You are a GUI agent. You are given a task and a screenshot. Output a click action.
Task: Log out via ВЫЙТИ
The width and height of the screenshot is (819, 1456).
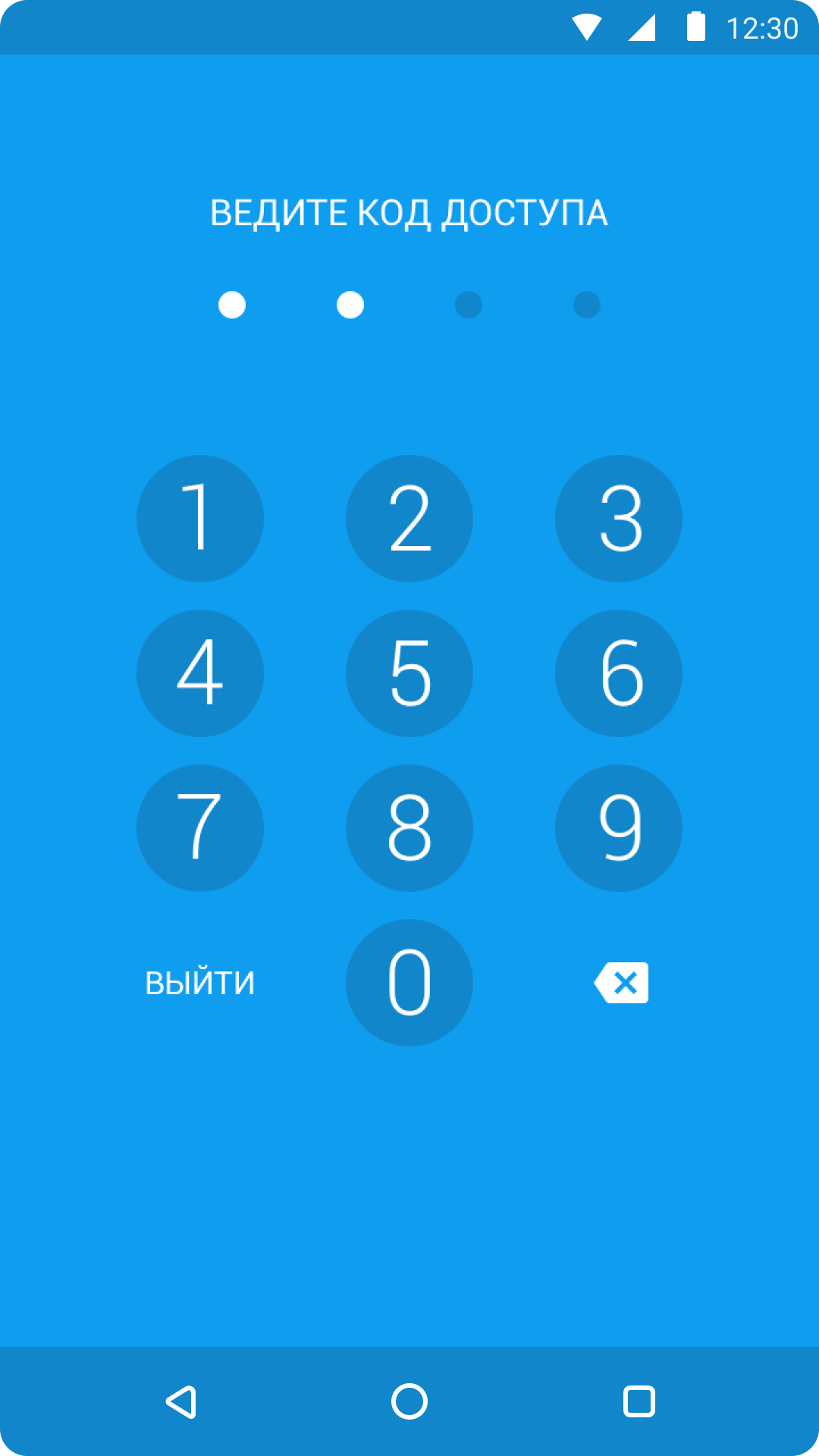200,983
